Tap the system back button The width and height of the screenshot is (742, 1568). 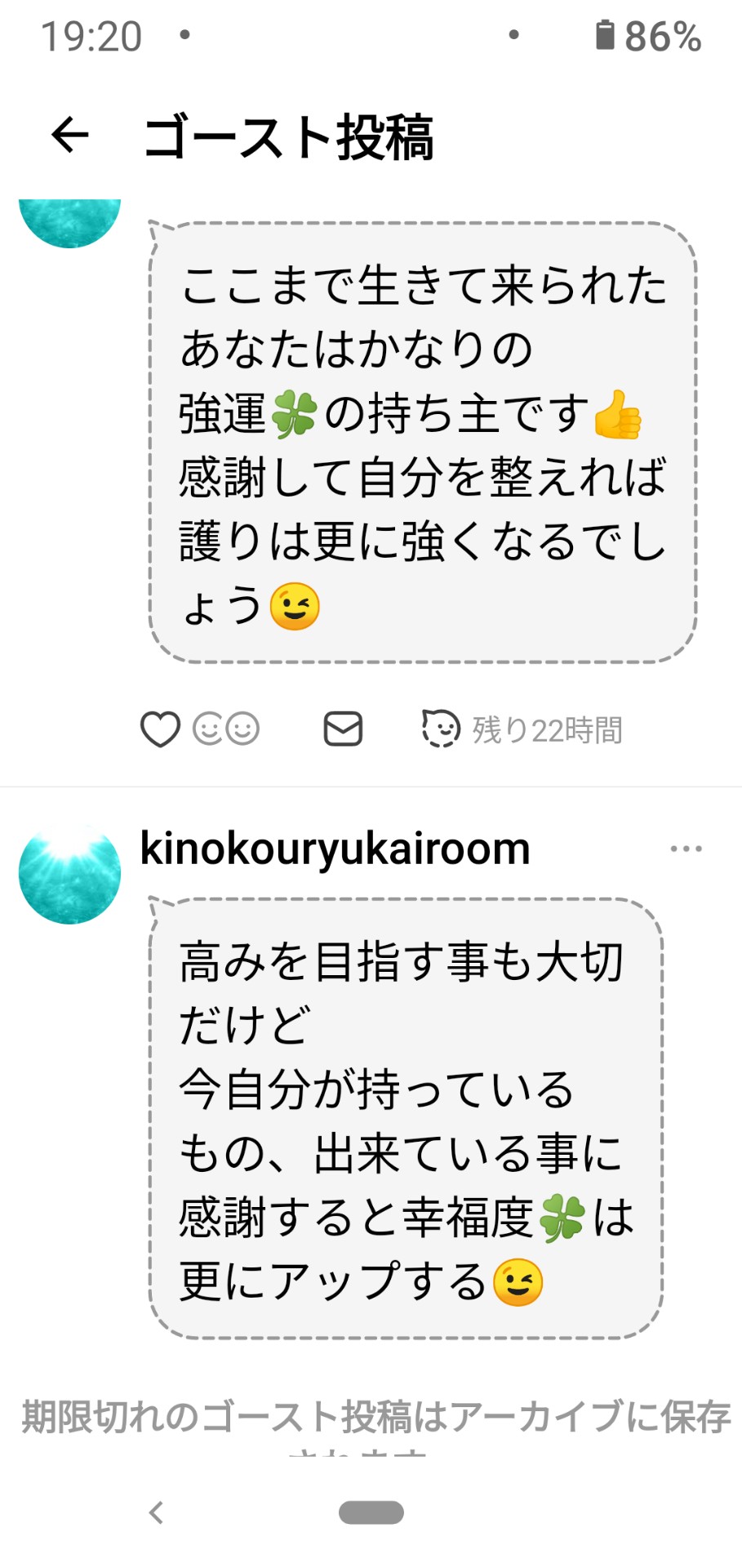[156, 1512]
